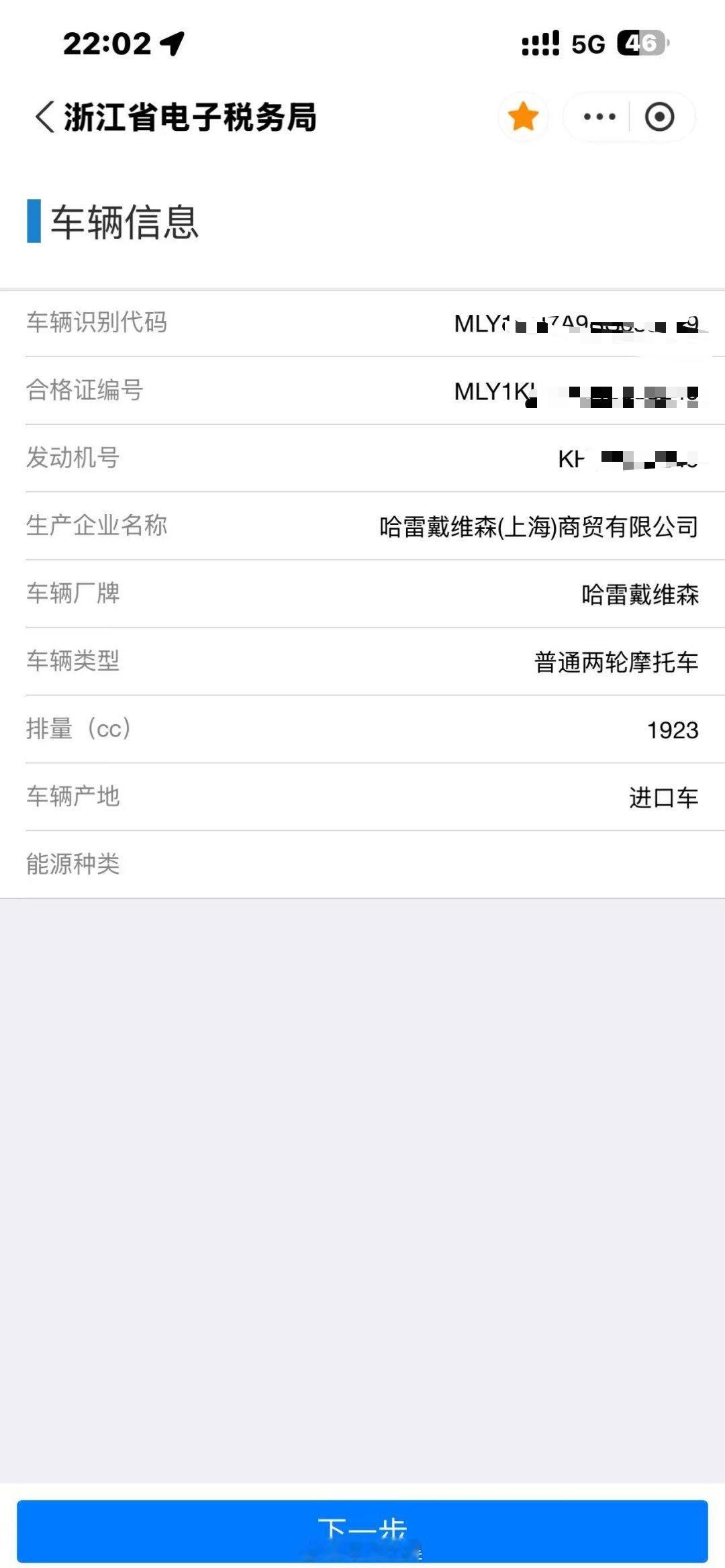Tap the 合格证编号 row
725x1568 pixels.
click(362, 391)
